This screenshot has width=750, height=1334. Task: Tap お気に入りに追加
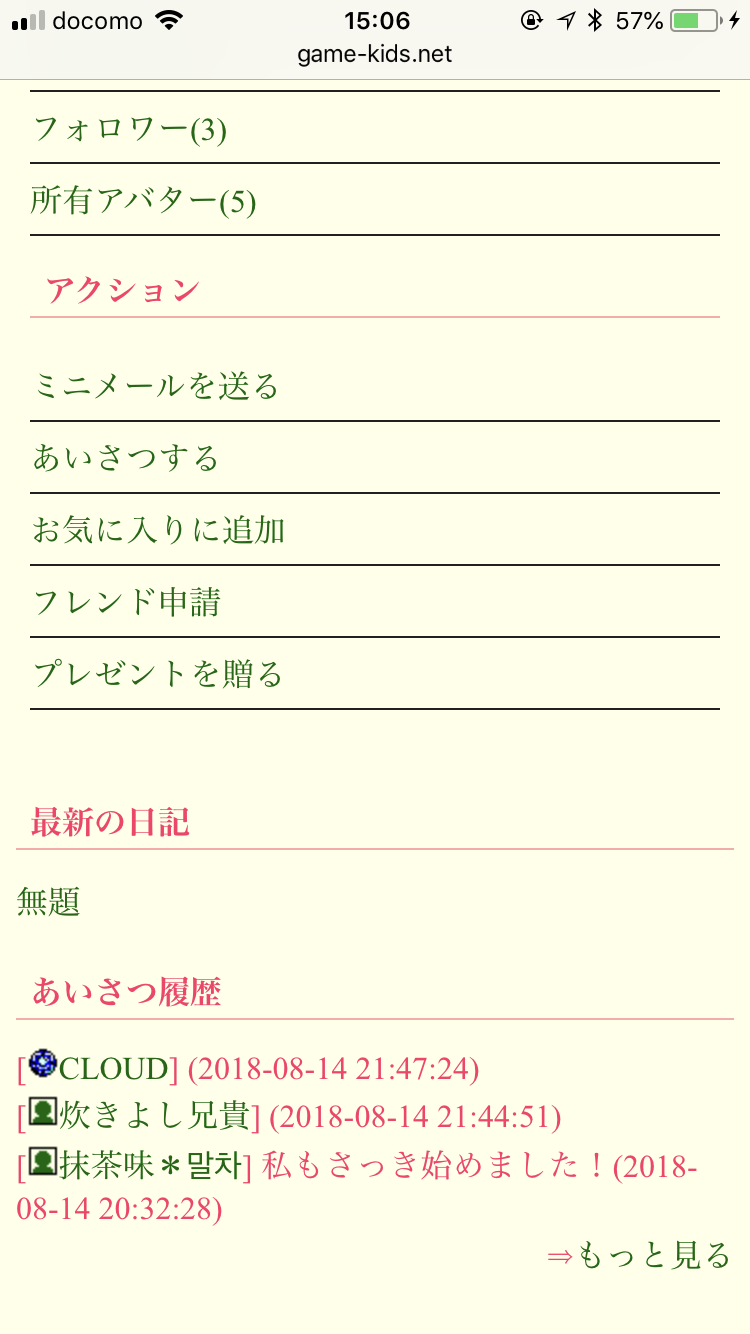pyautogui.click(x=375, y=530)
